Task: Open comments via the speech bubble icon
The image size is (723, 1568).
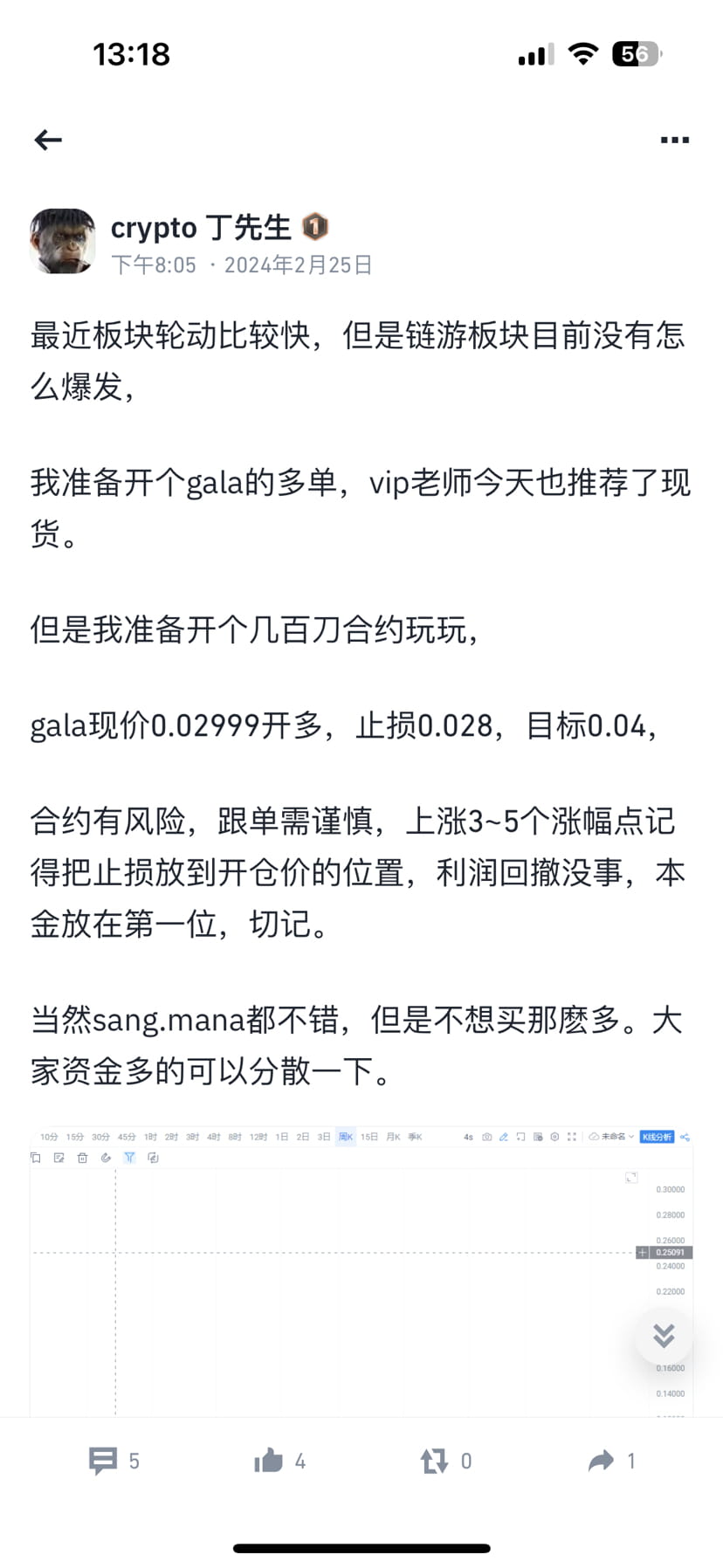Action: 102,1460
